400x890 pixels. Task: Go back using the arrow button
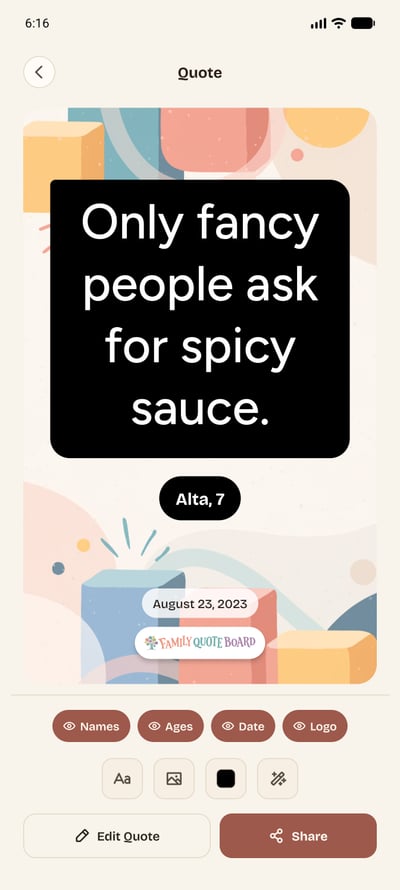coord(39,72)
